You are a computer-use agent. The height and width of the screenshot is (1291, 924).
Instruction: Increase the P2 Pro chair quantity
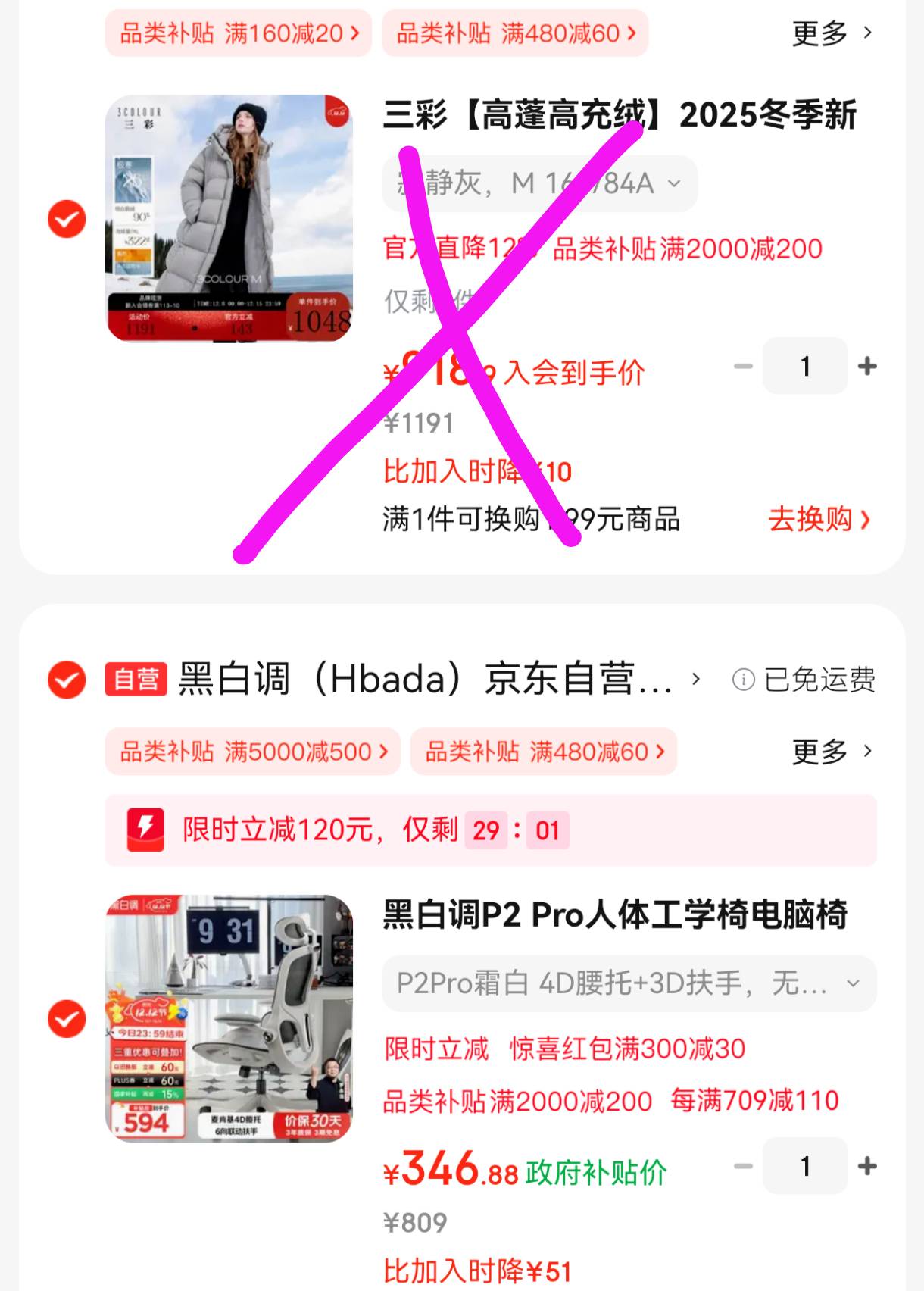[x=867, y=1166]
